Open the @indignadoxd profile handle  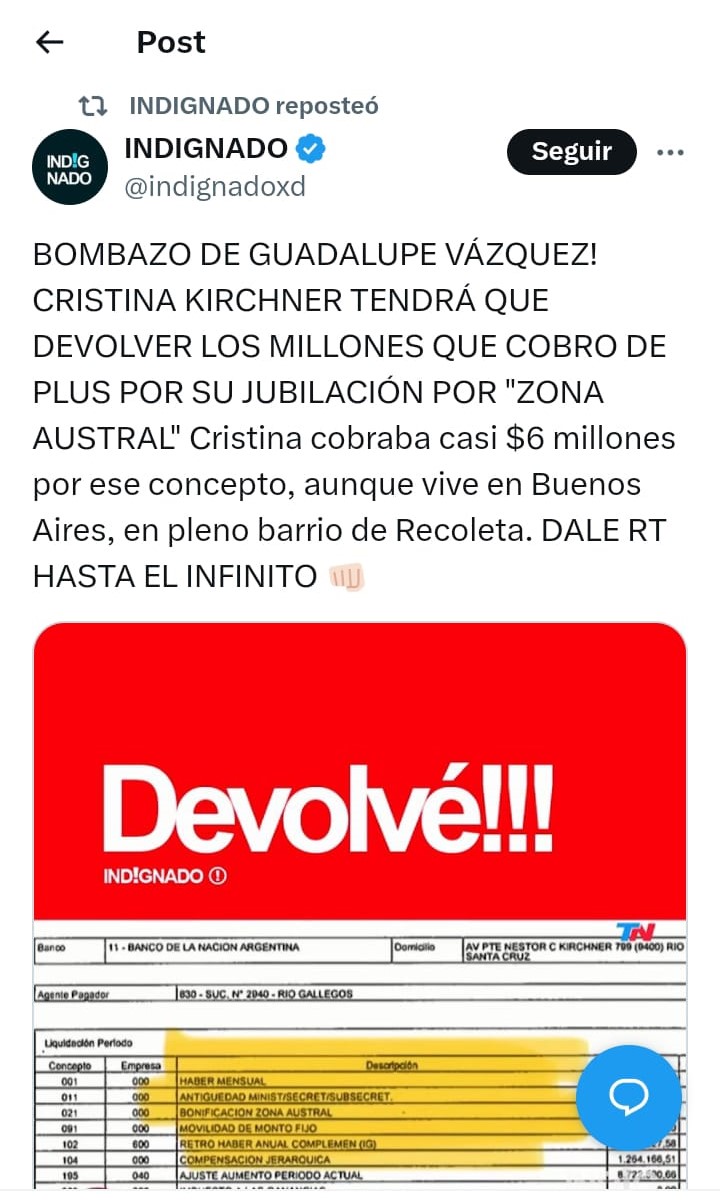click(x=214, y=187)
